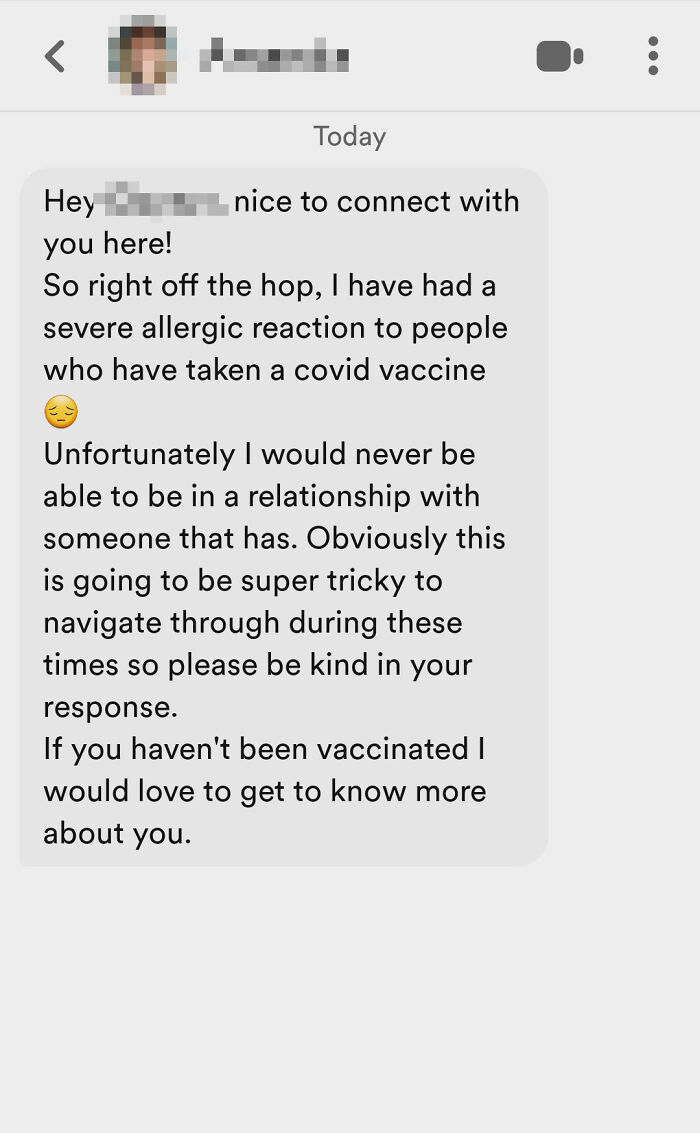Go back from this chat
Screen dimensions: 700x1133
[x=56, y=56]
